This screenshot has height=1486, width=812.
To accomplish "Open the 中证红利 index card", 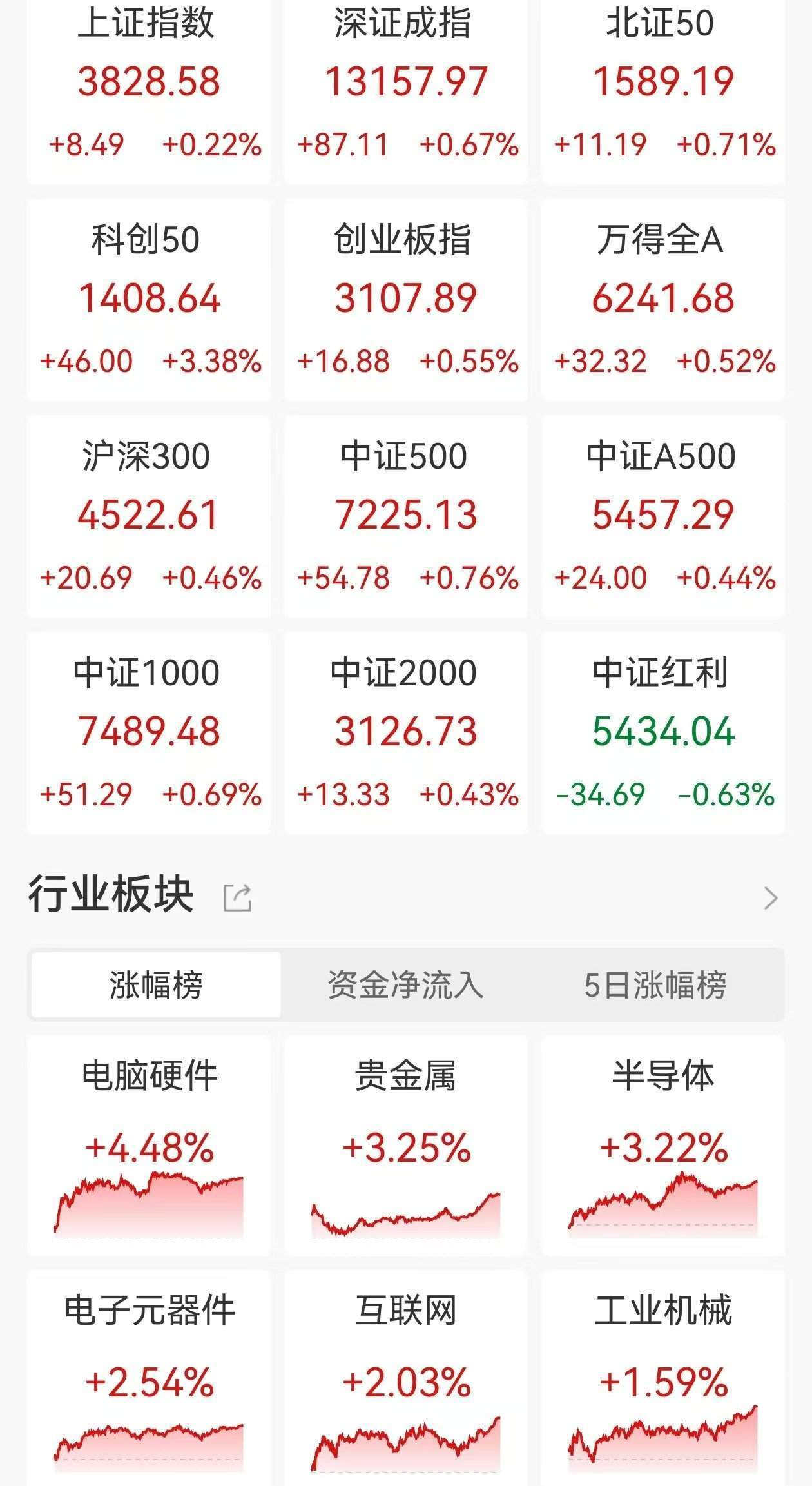I will tap(663, 733).
